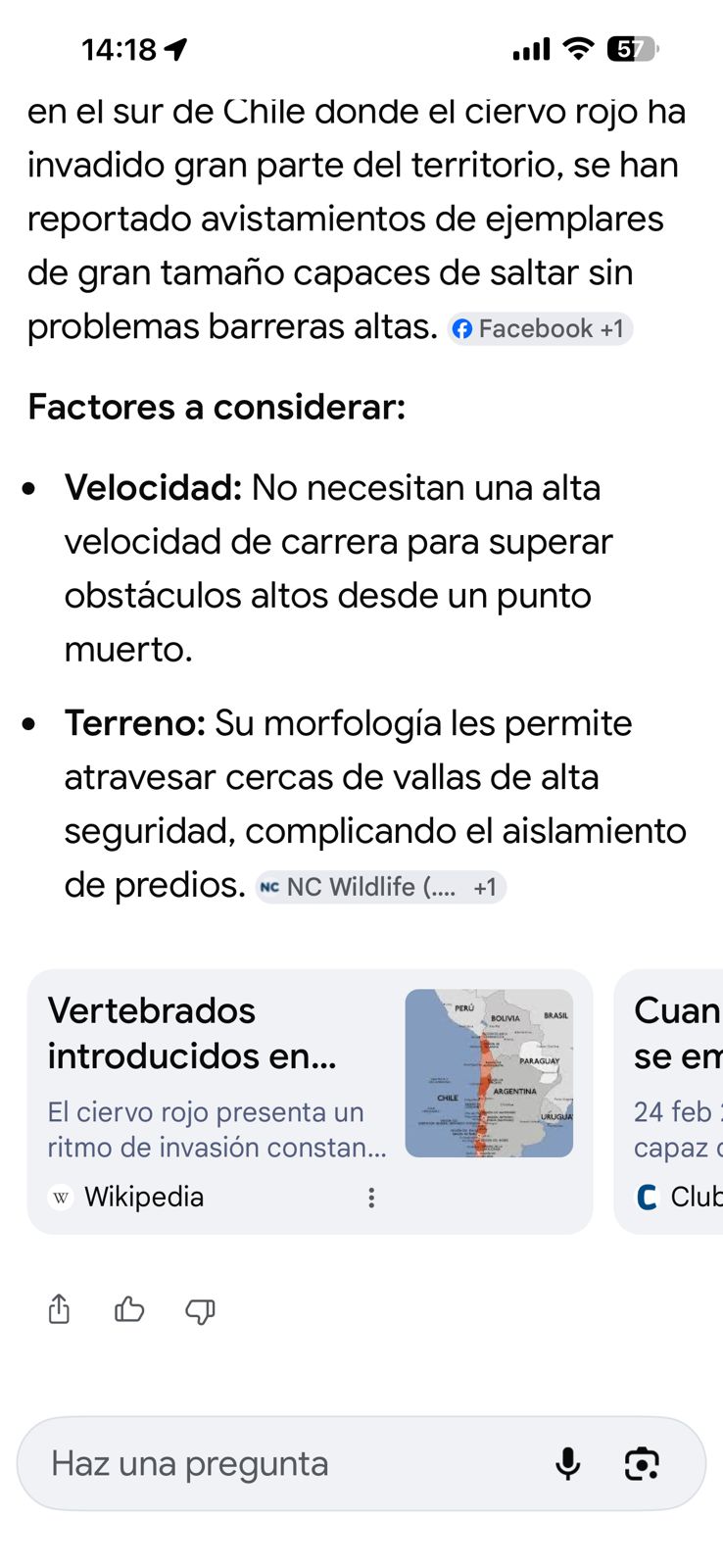723x1568 pixels.
Task: Open the NC Wildlife source chip
Action: pos(380,887)
